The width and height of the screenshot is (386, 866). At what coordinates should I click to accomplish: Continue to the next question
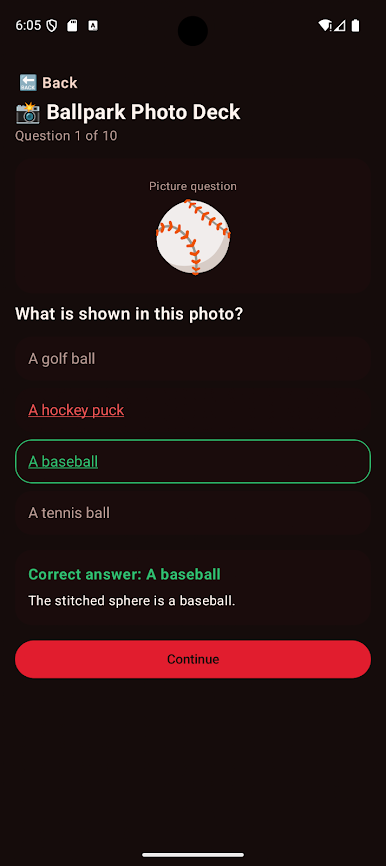point(193,659)
